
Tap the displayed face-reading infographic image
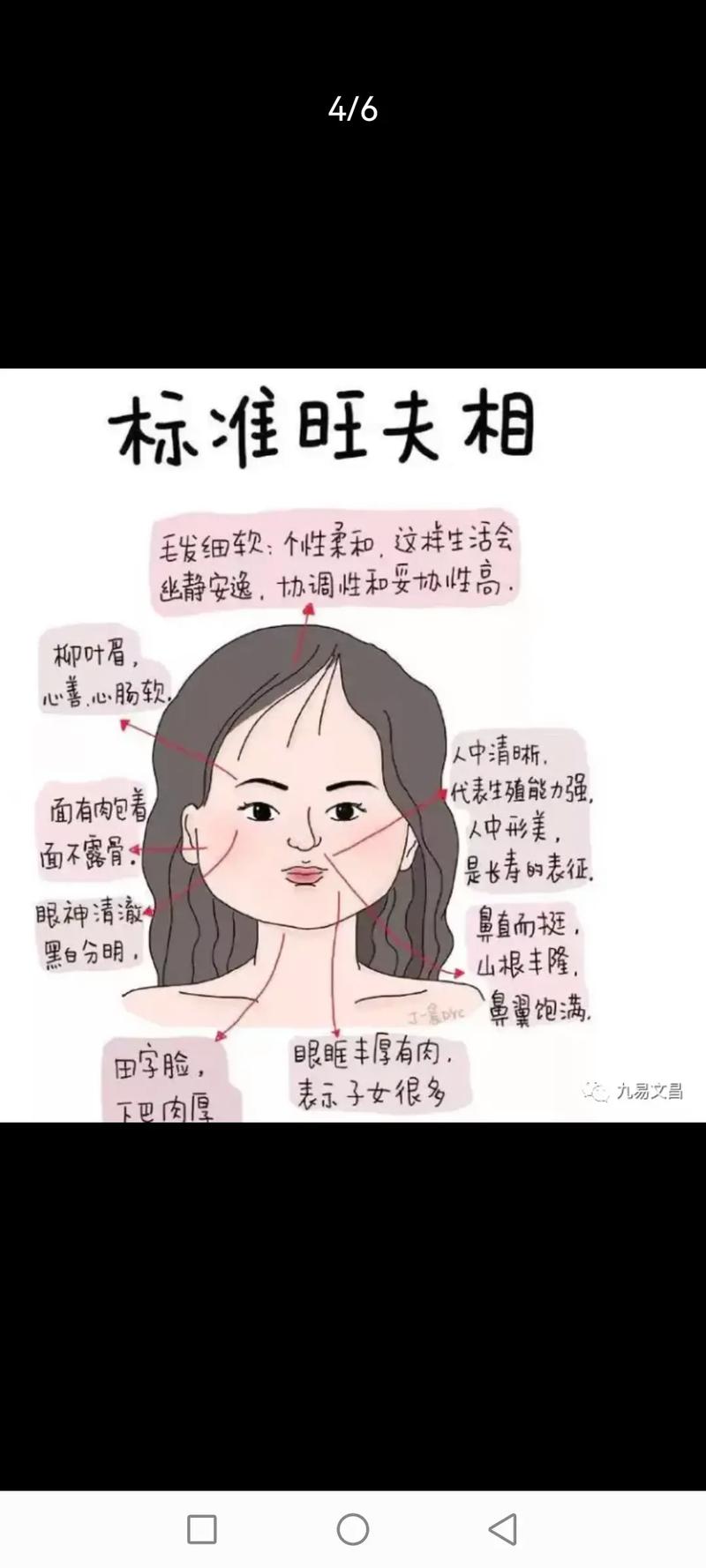(x=353, y=745)
